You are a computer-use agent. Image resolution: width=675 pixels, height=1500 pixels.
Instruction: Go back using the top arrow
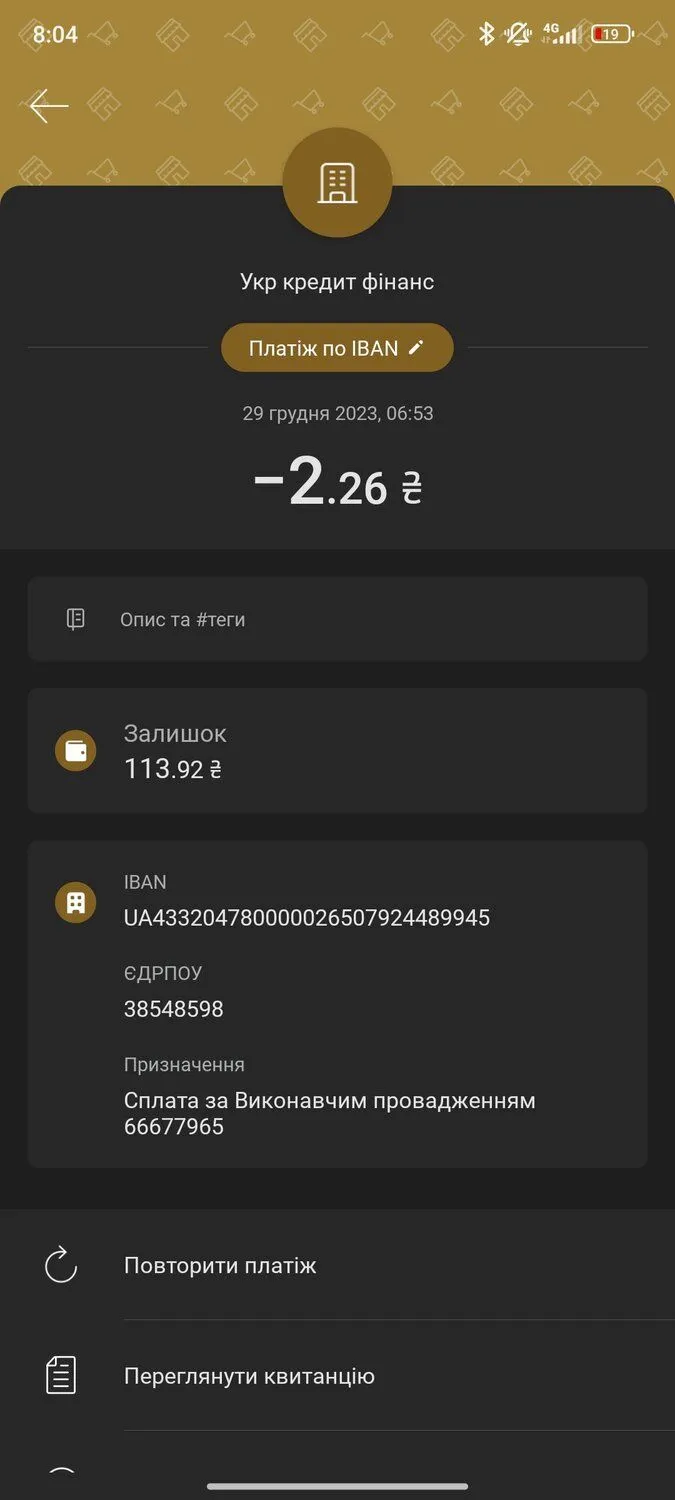click(48, 105)
